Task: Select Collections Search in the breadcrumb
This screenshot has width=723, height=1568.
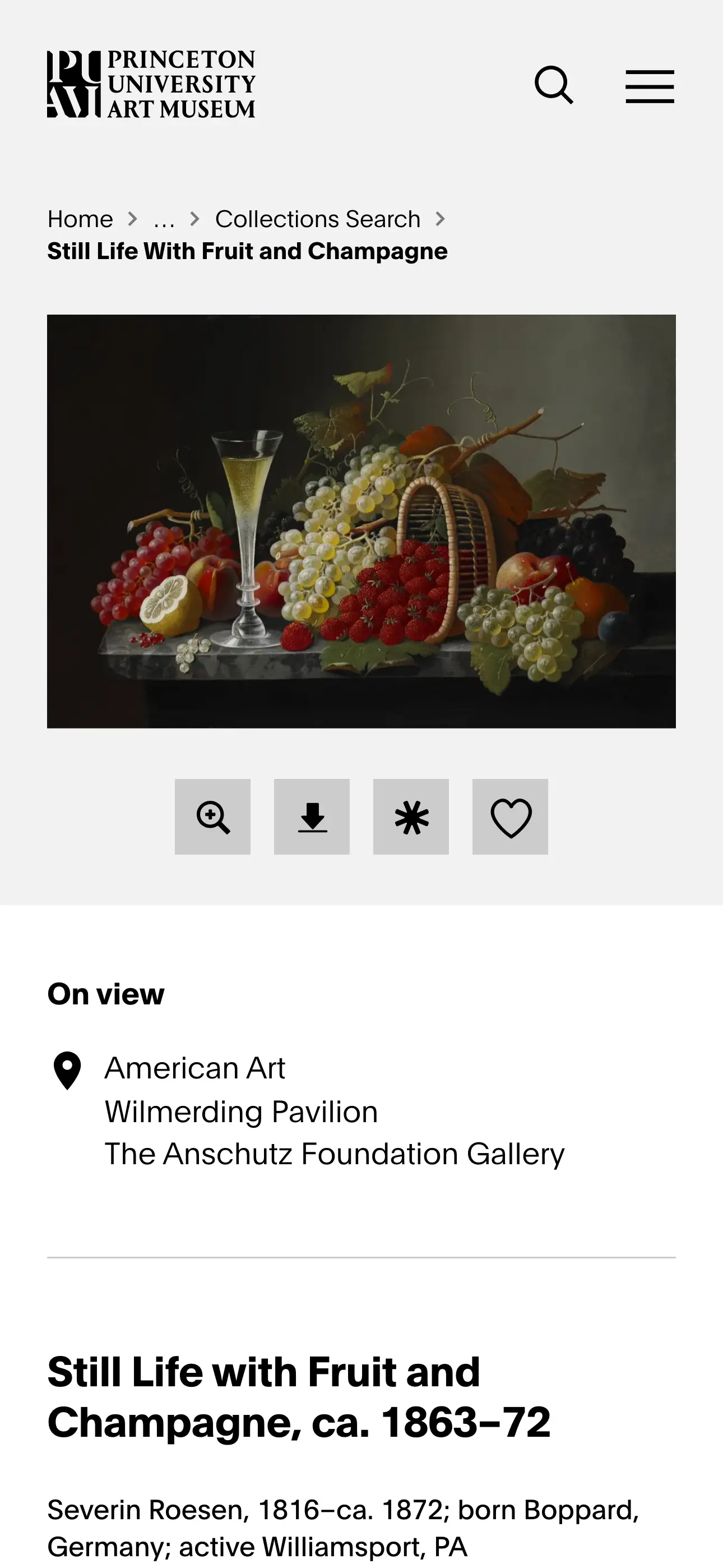Action: [x=317, y=219]
